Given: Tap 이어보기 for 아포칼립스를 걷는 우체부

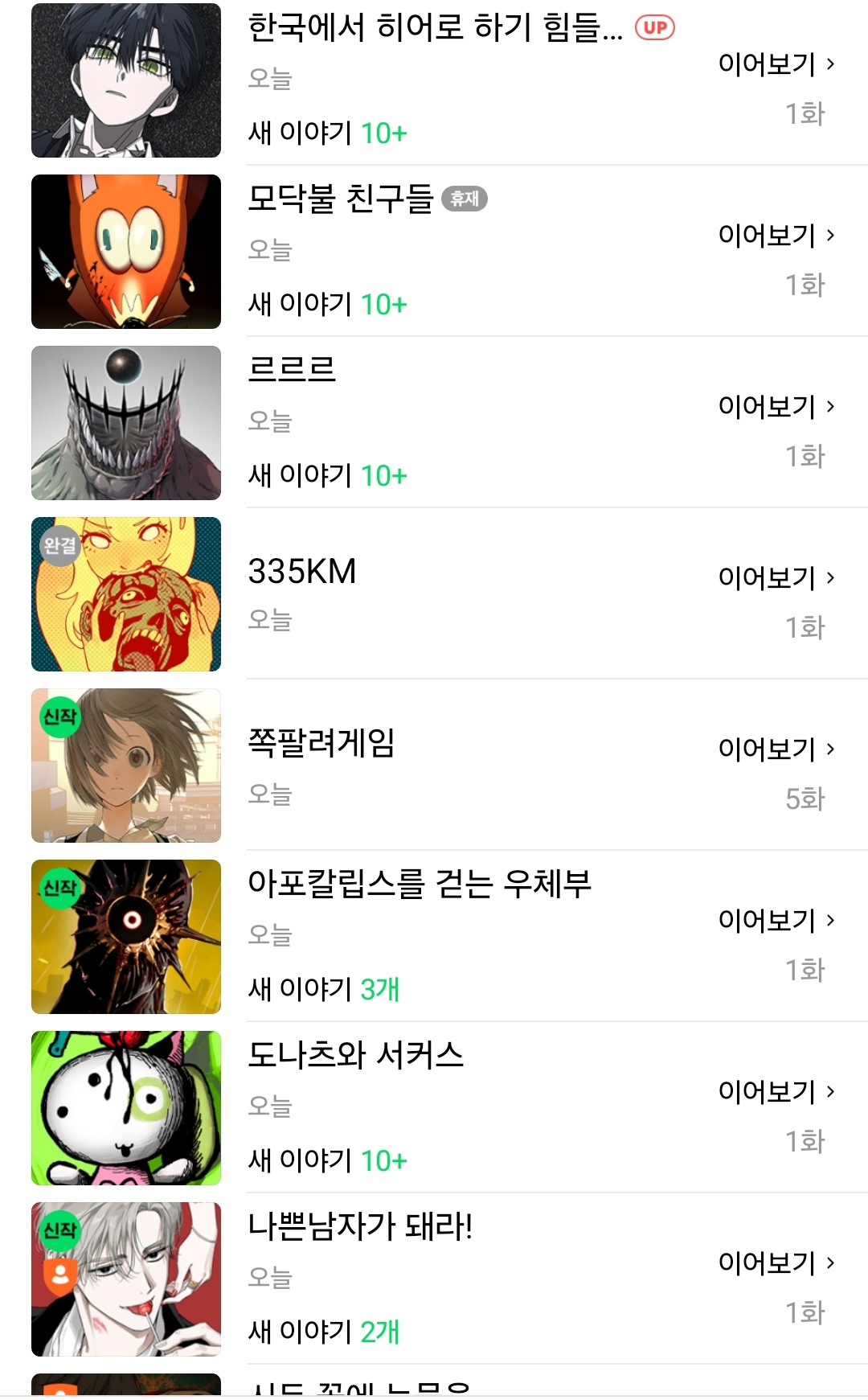Looking at the screenshot, I should 776,921.
